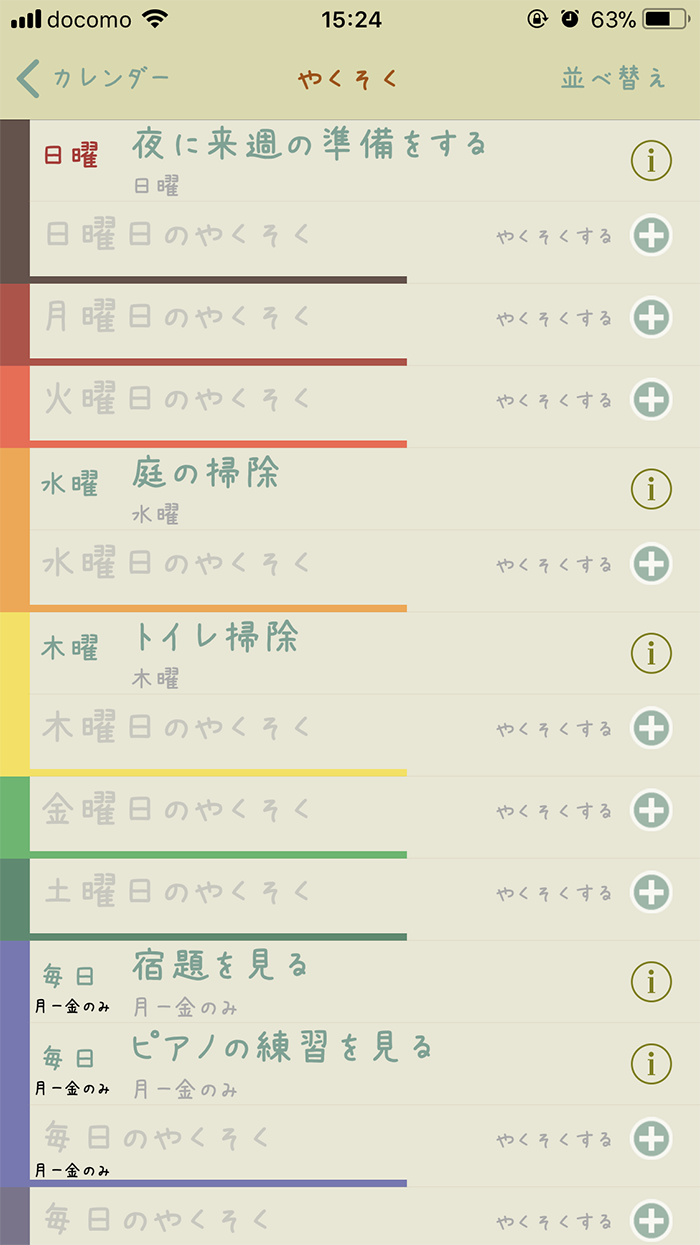
Task: Add a promise for 水曜日
Action: tap(651, 564)
